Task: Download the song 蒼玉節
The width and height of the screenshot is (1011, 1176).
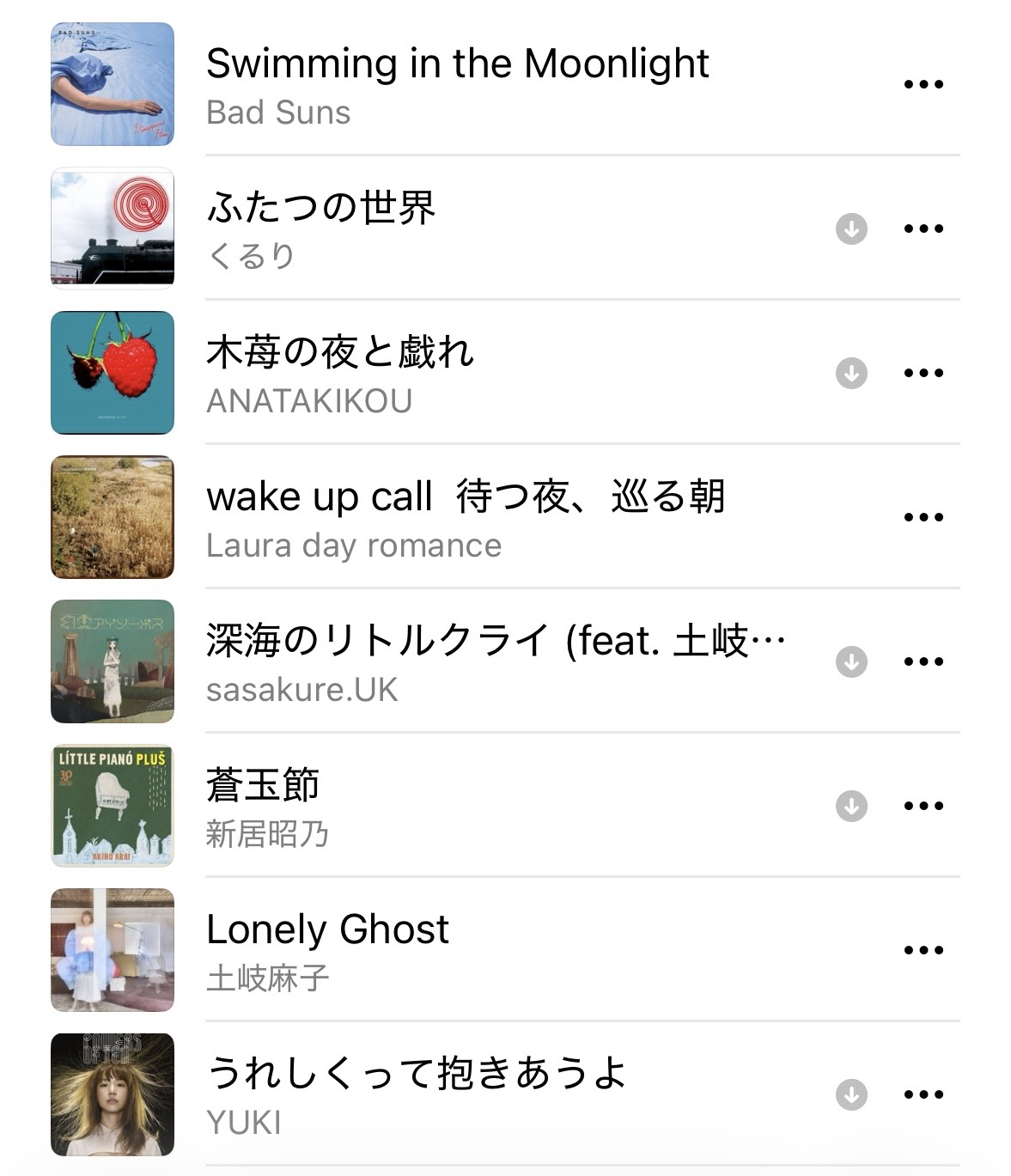Action: [x=851, y=806]
